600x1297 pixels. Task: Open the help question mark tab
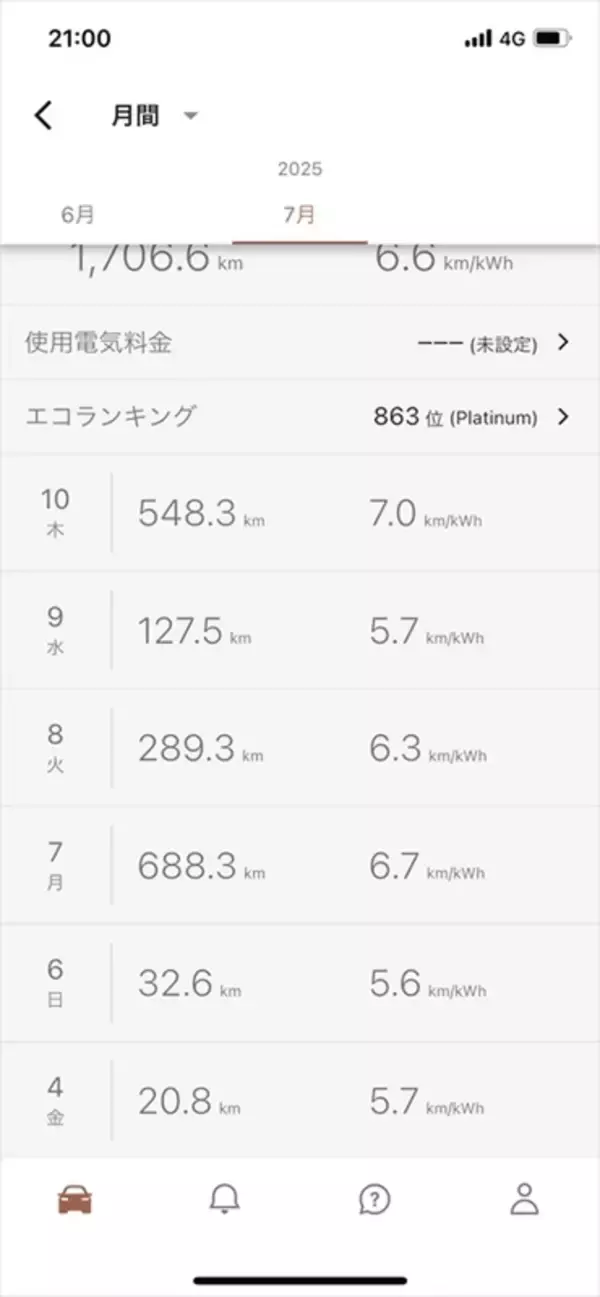(374, 1199)
